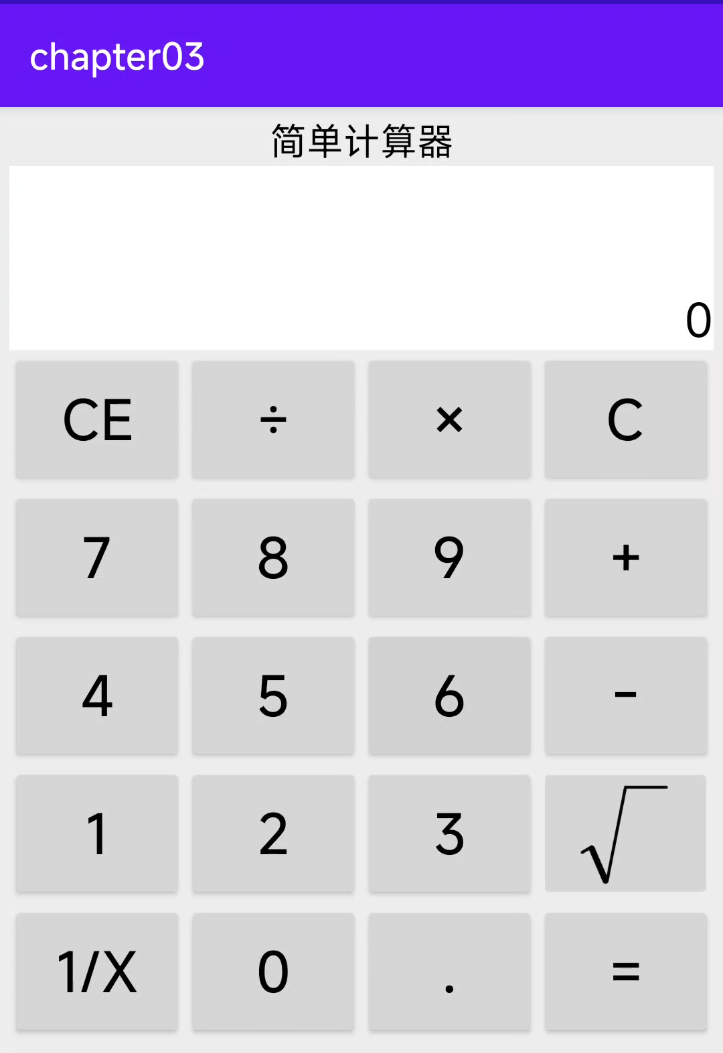Compute the reciprocal with 1/X

coord(97,971)
